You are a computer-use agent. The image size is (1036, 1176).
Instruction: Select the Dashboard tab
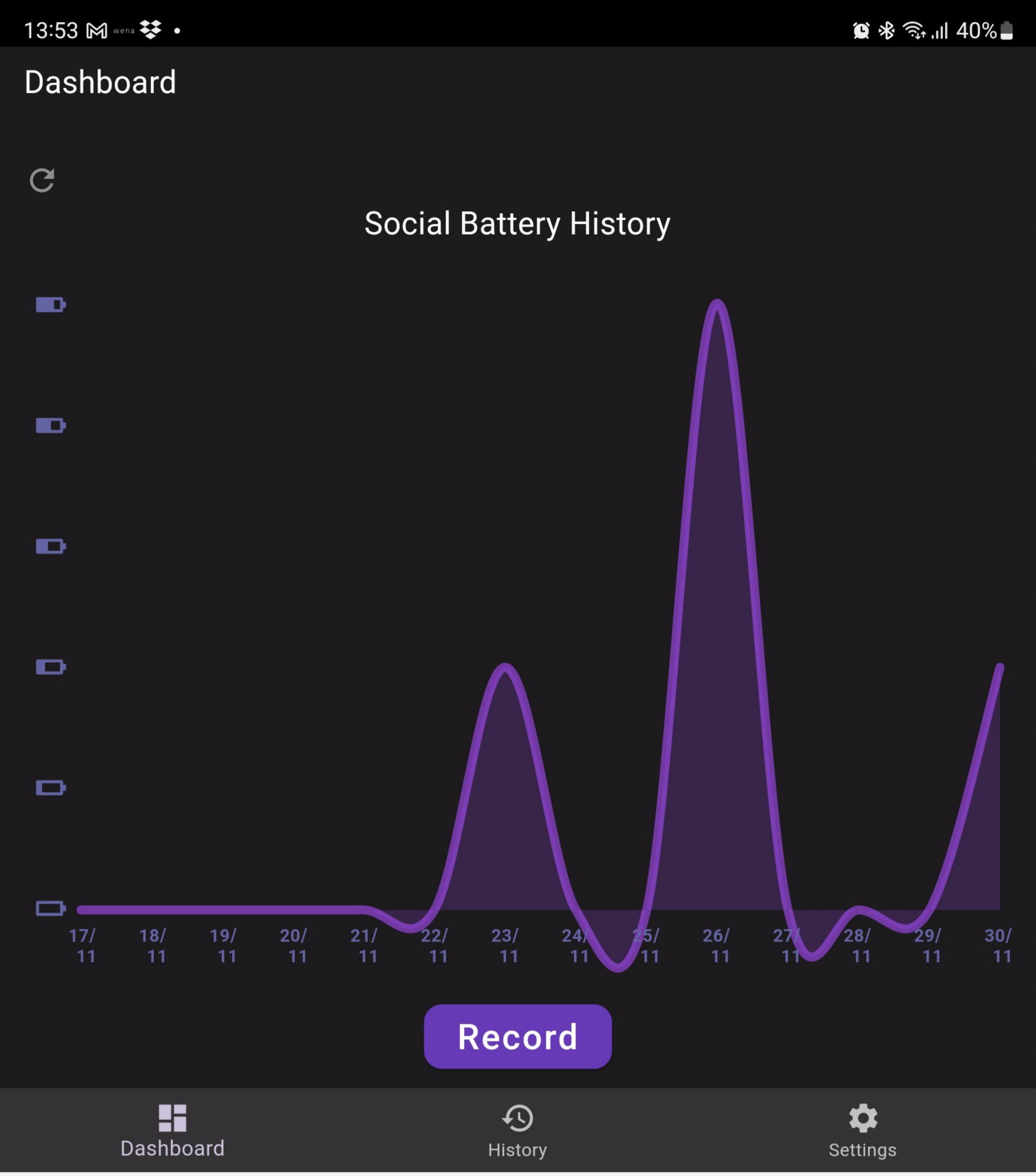pos(172,1131)
